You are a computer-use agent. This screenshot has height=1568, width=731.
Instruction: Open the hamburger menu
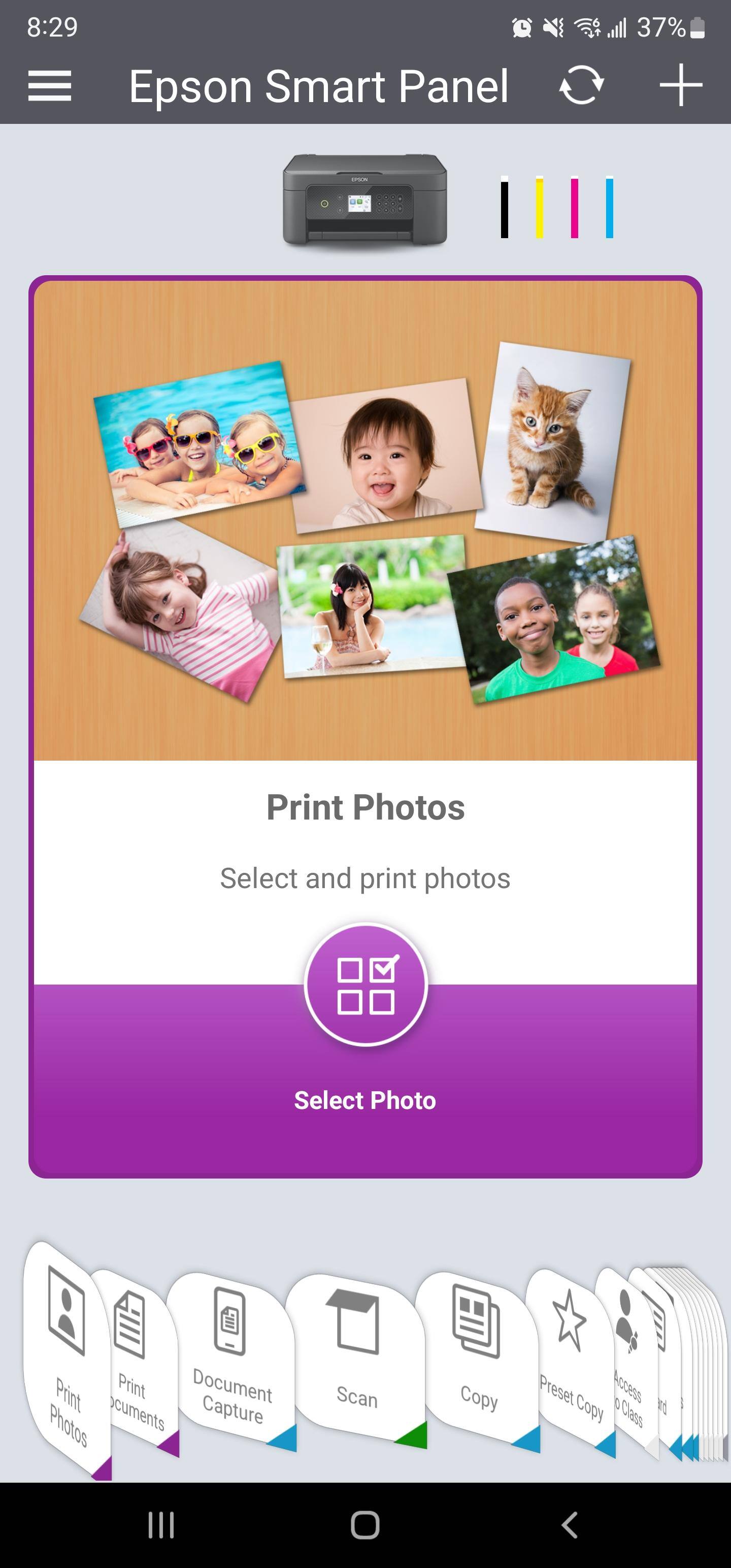tap(50, 86)
